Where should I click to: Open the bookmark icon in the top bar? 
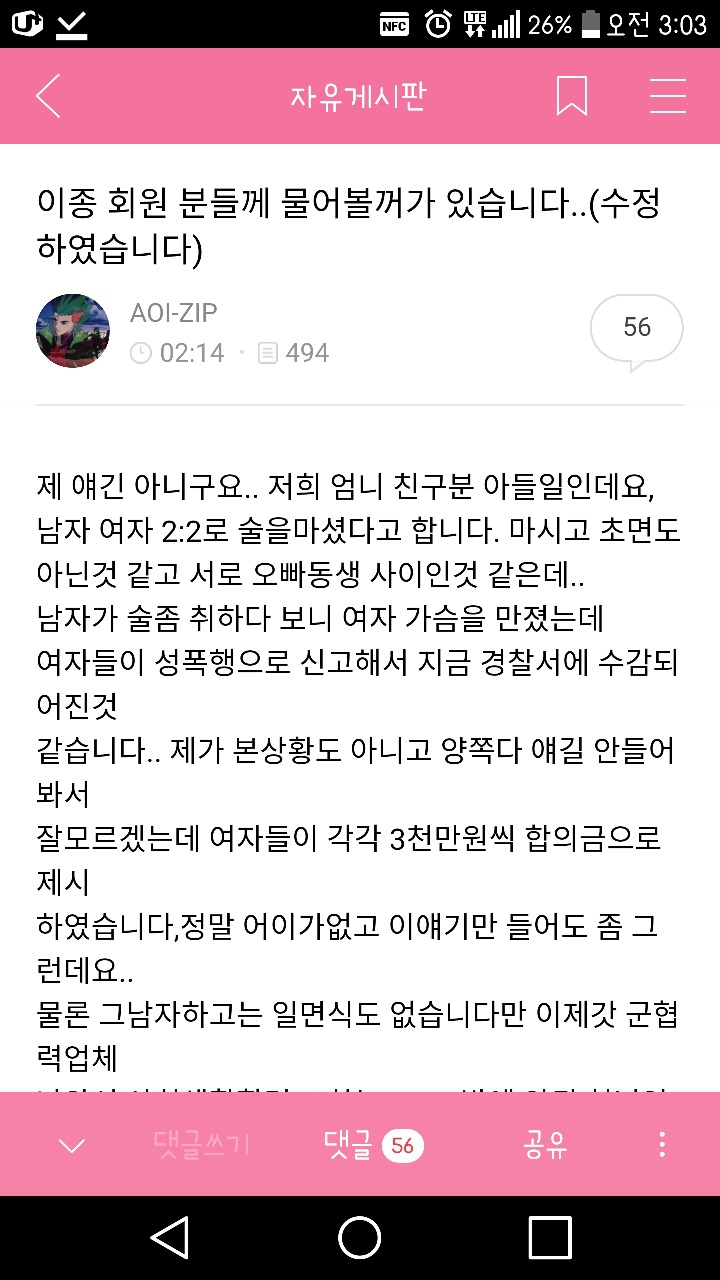pos(571,96)
